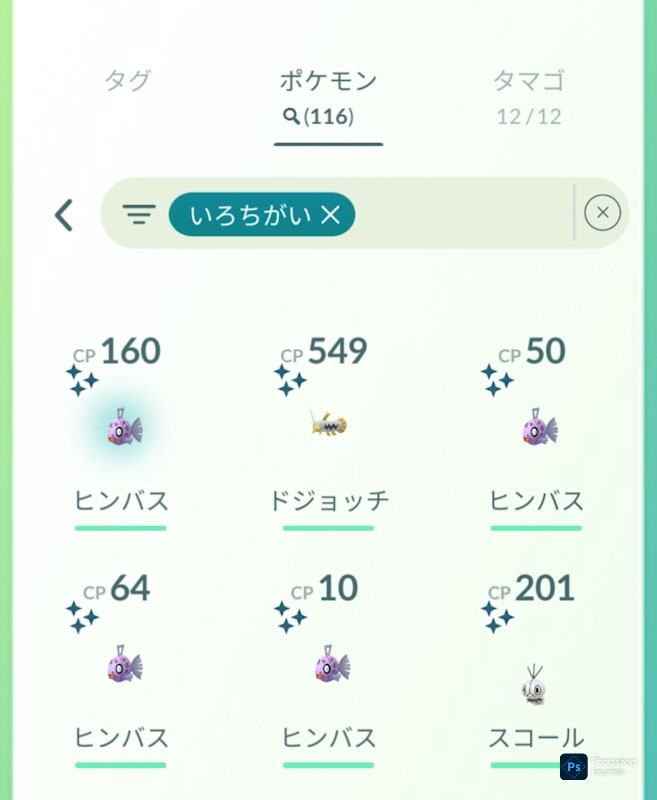Viewport: 657px width, 800px height.
Task: Open ヒンバス with CP 64
Action: (x=122, y=666)
